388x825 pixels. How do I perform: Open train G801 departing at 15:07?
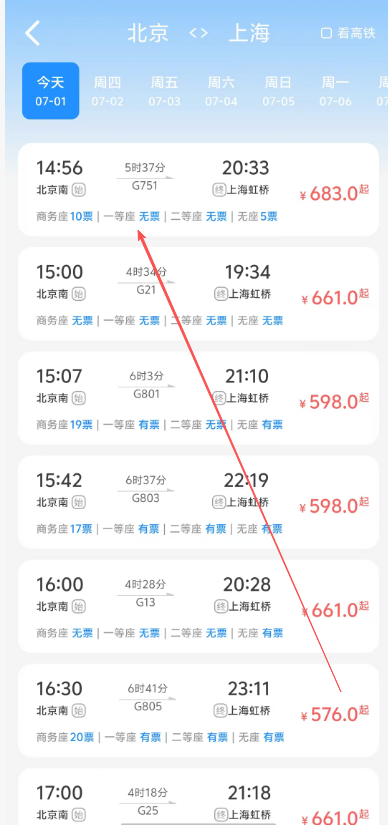pos(198,398)
